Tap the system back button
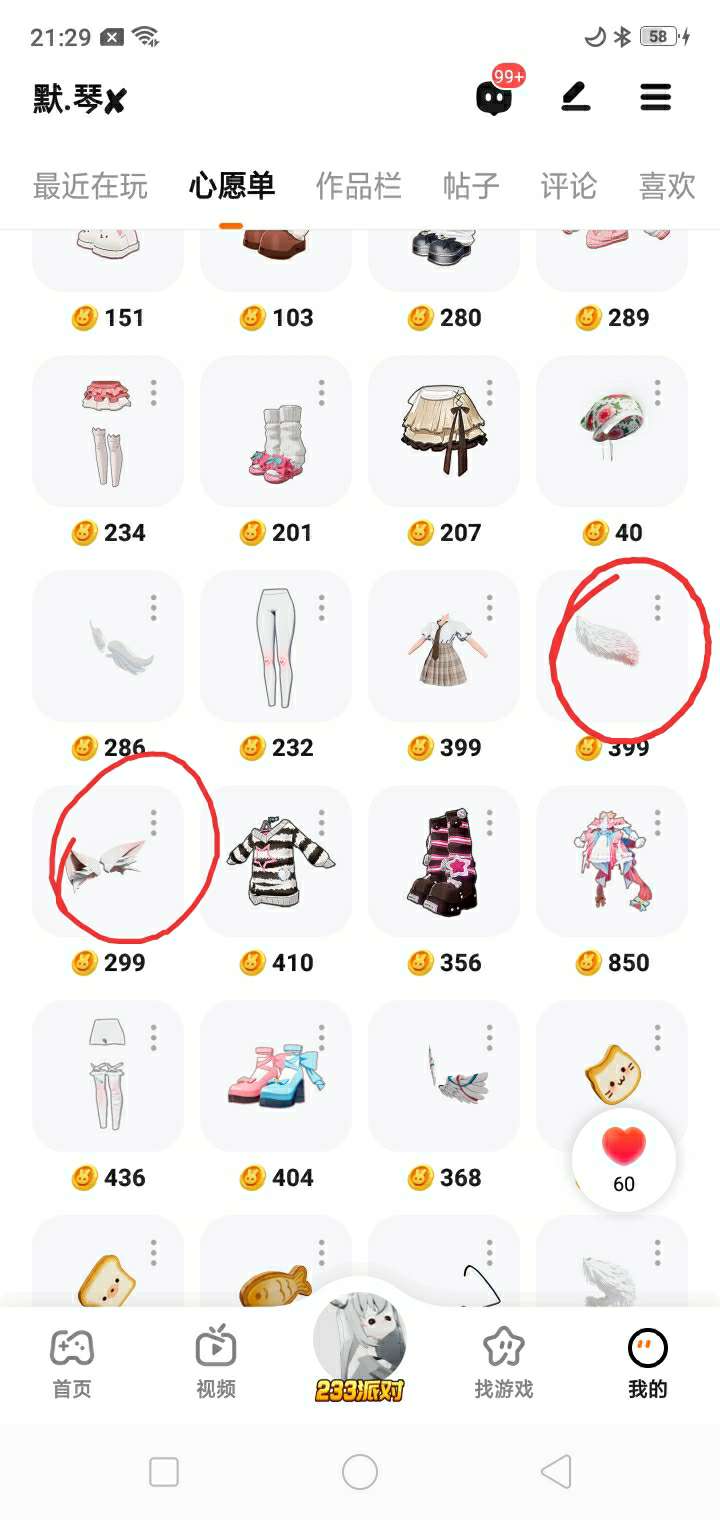Viewport: 720px width, 1520px height. click(x=556, y=1471)
